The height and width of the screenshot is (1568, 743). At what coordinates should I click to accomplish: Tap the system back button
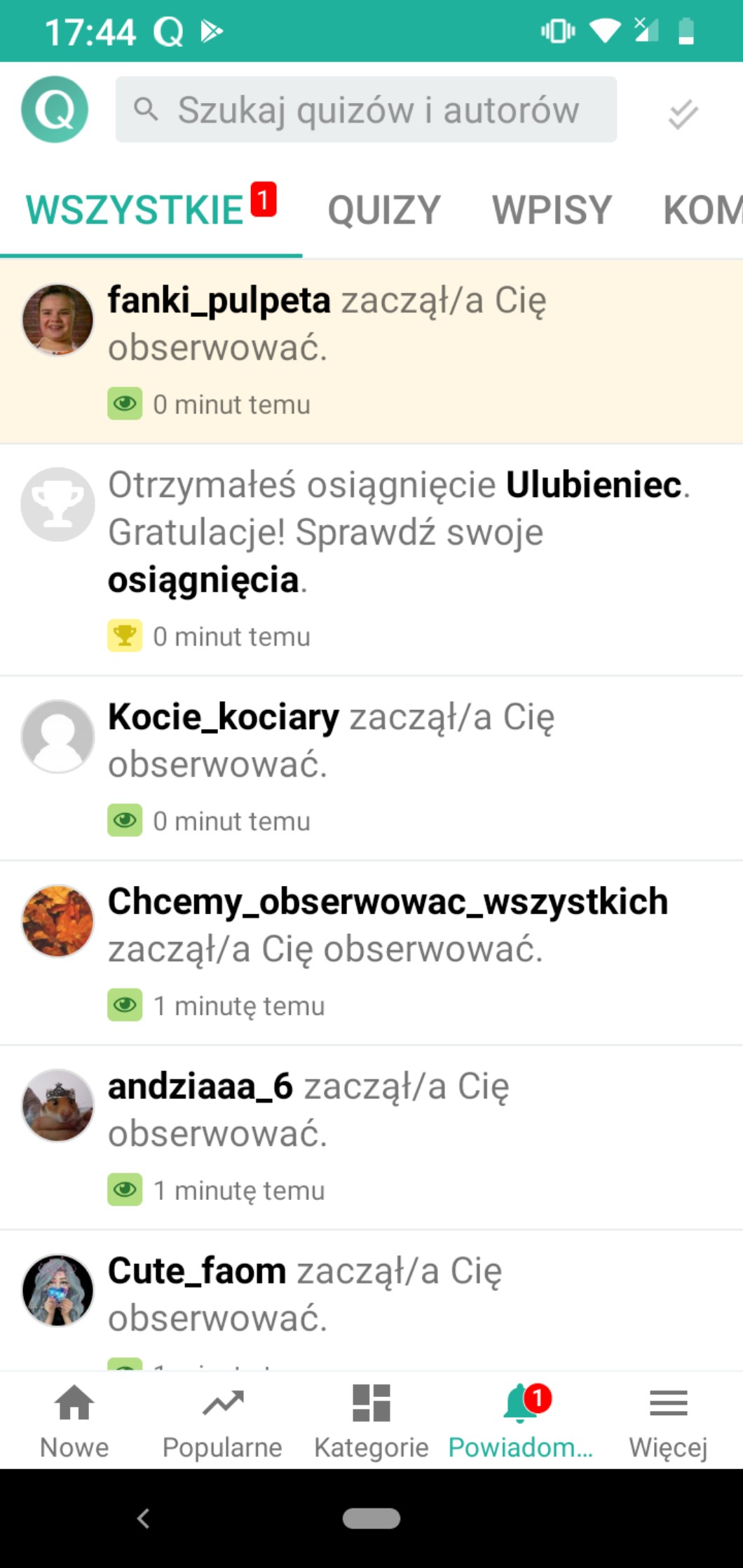tap(143, 1518)
